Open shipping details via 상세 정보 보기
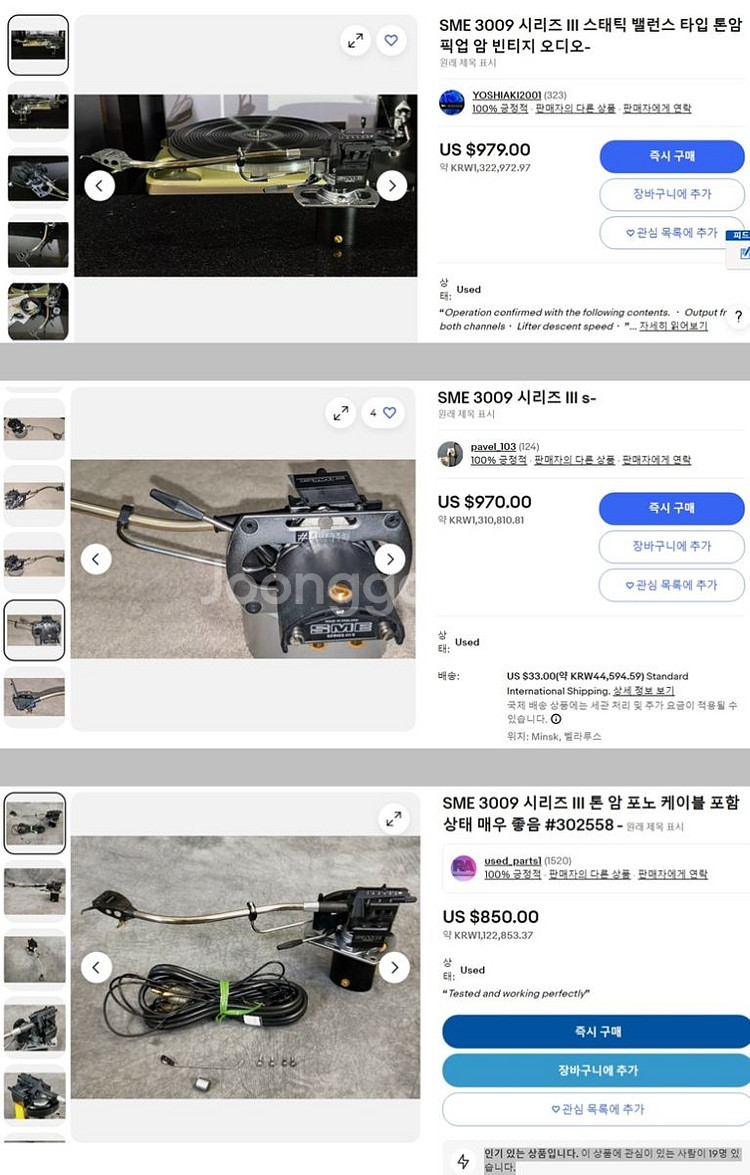 click(x=641, y=691)
